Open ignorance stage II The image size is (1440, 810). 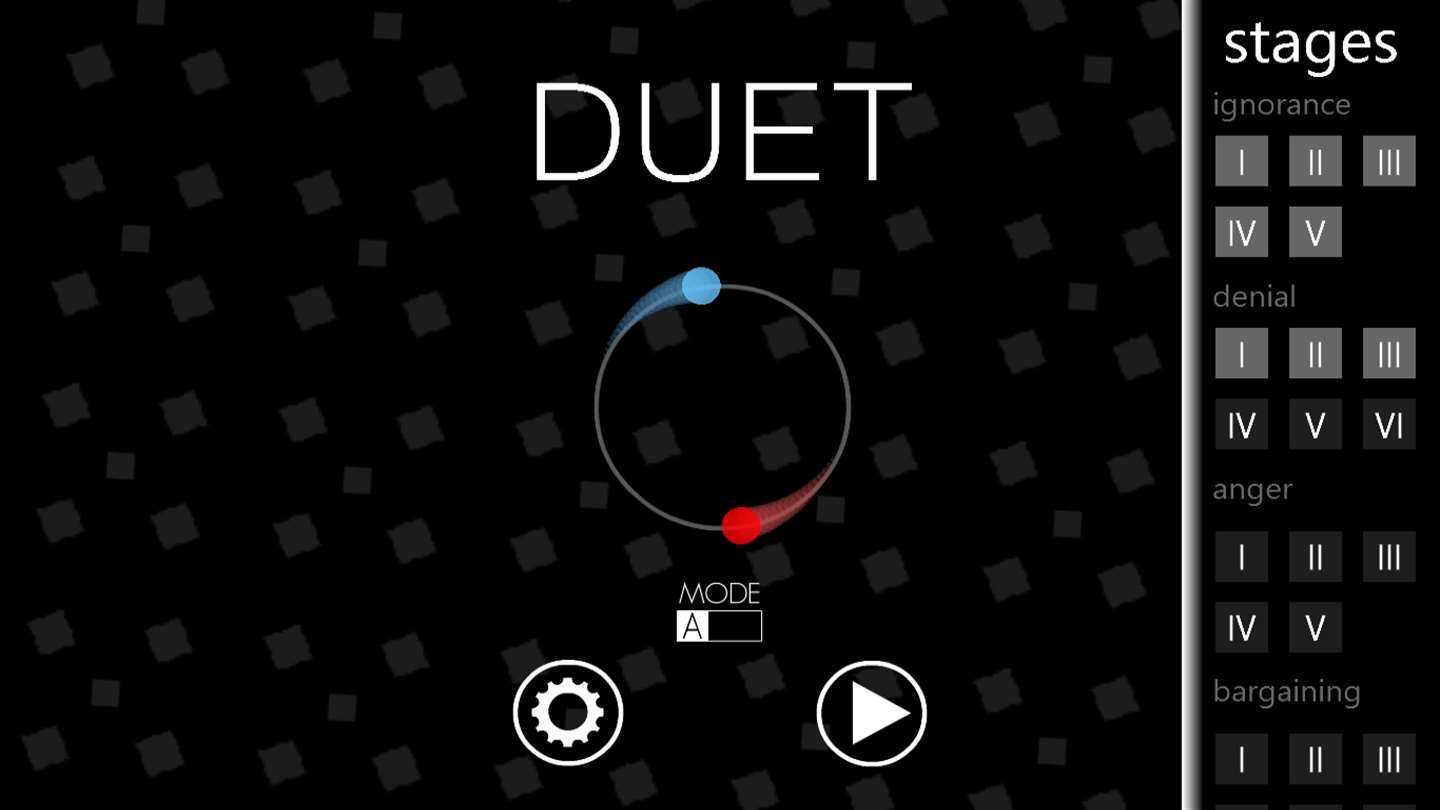point(1315,161)
